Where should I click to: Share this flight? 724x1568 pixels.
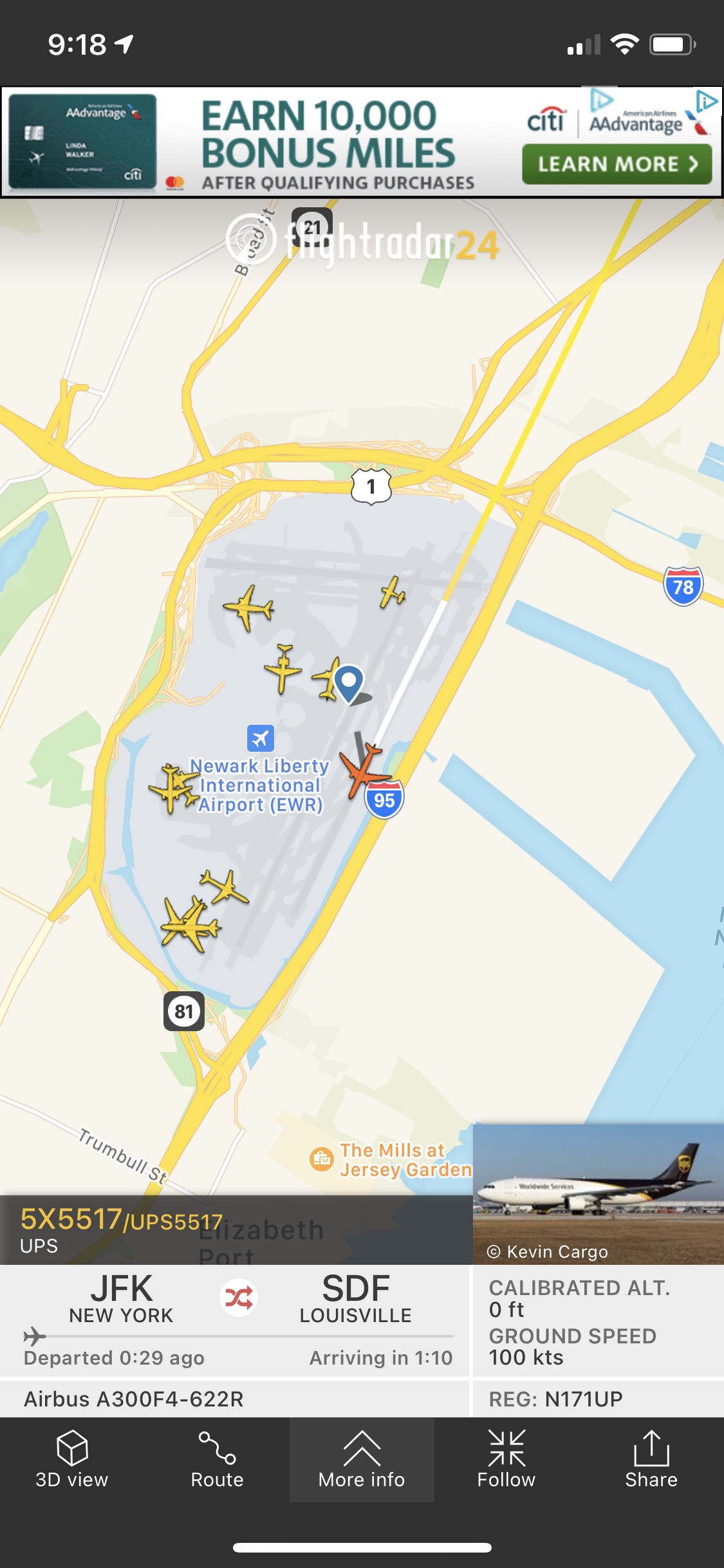coord(651,1460)
